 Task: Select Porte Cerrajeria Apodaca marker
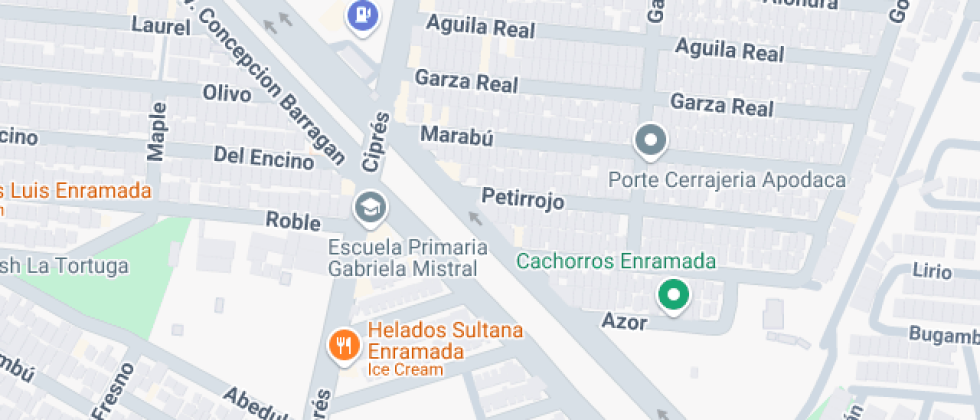[652, 142]
